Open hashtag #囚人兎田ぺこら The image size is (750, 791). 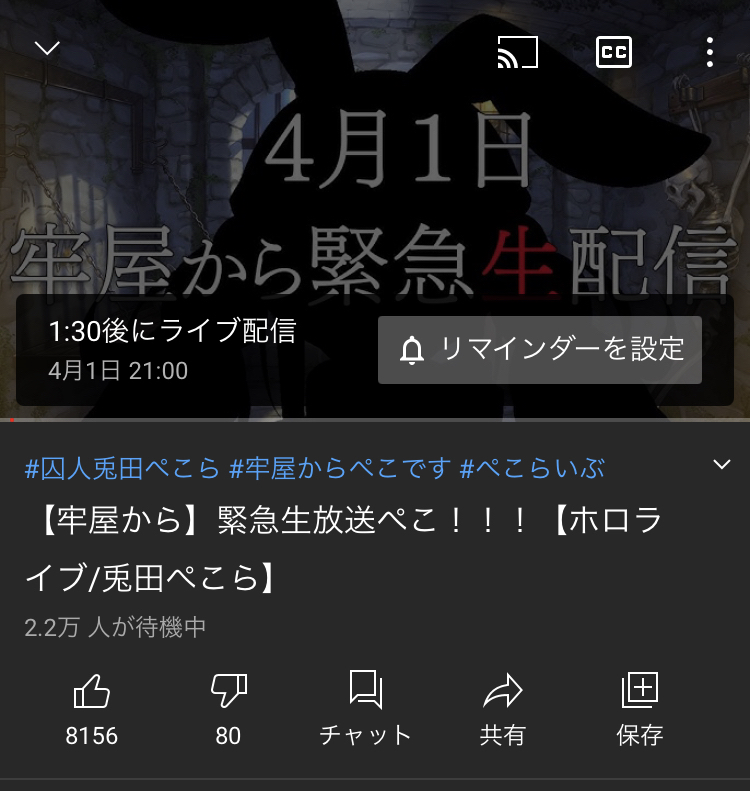click(x=122, y=467)
